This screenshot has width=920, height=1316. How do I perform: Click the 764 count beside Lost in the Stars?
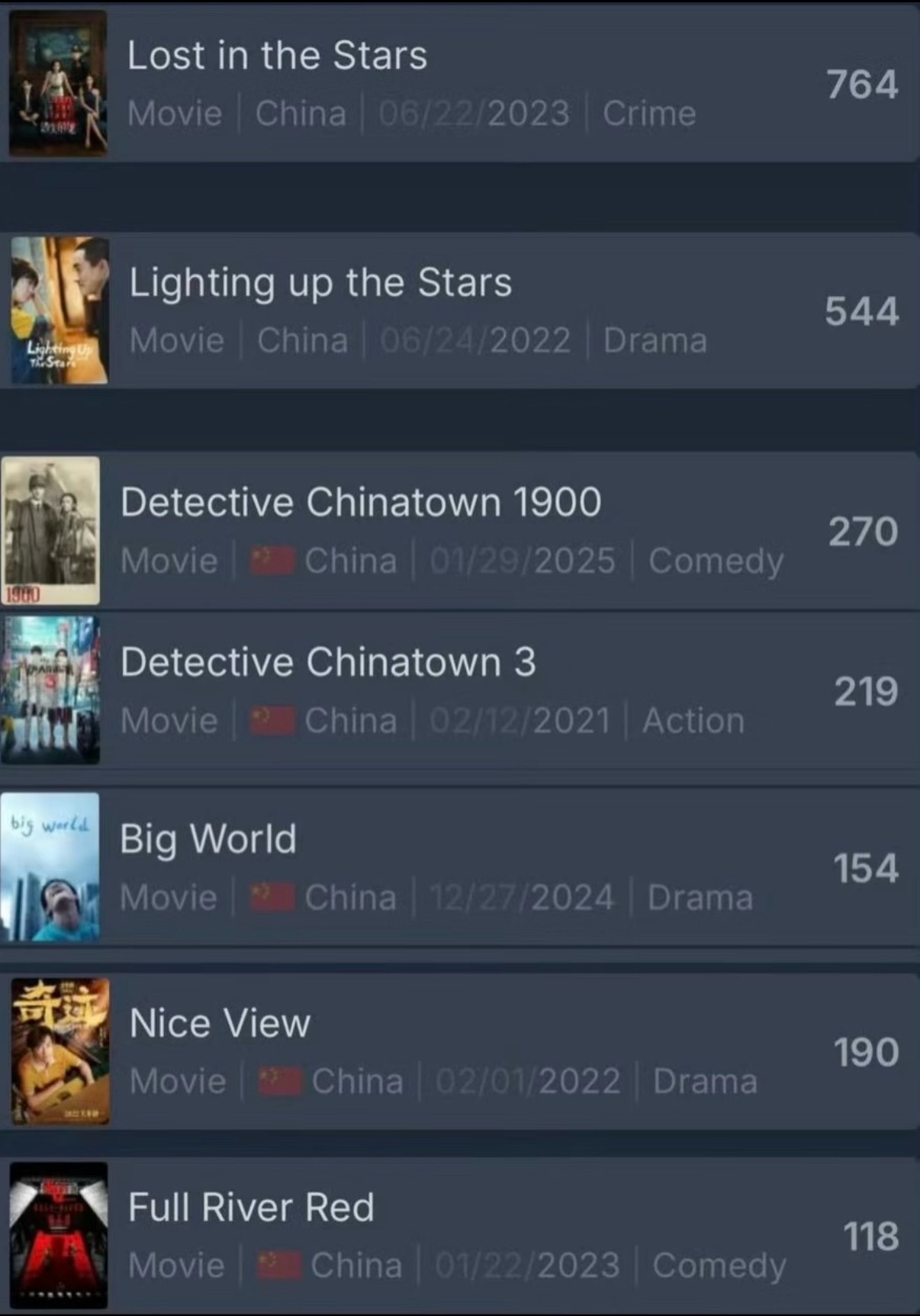pyautogui.click(x=863, y=84)
